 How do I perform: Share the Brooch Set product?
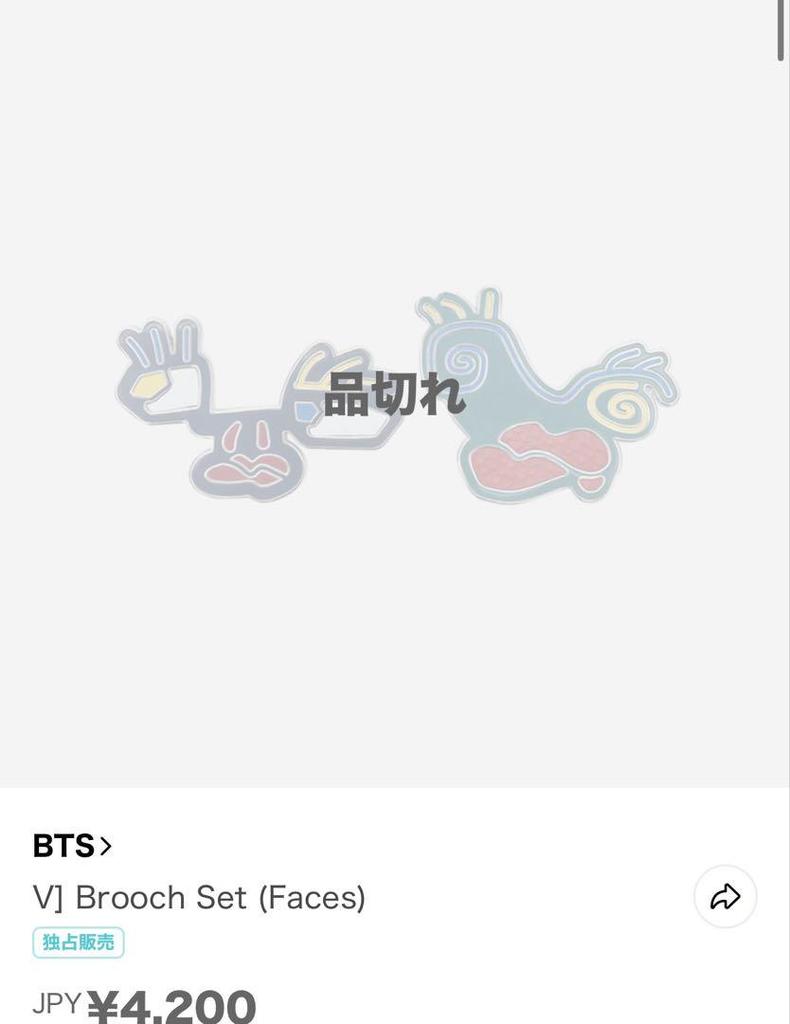coord(725,896)
